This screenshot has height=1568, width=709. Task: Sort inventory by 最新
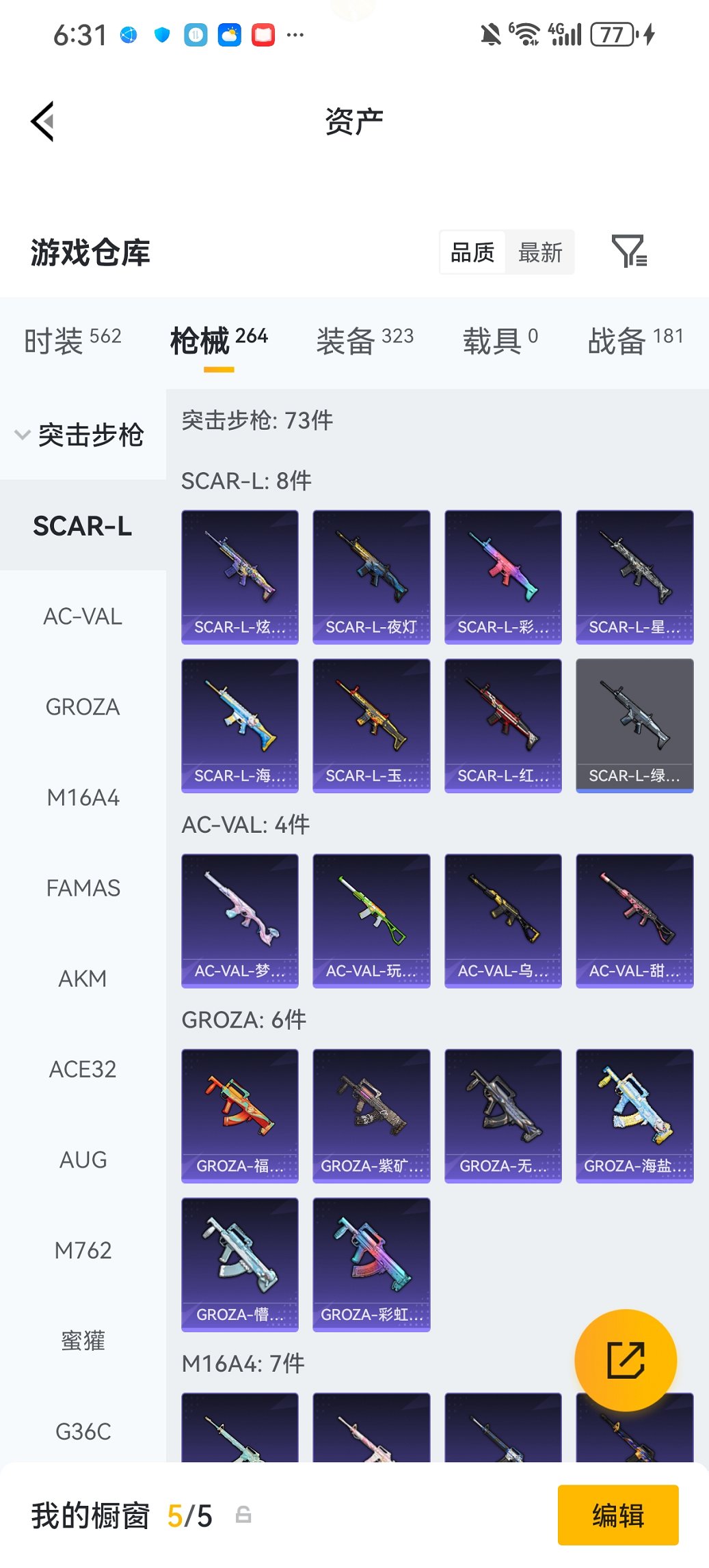539,252
